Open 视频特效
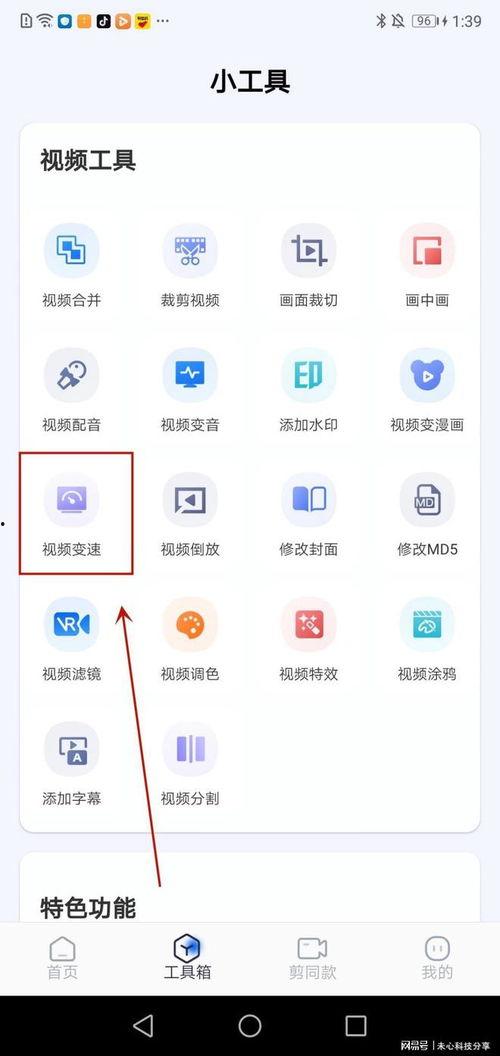 coord(309,639)
